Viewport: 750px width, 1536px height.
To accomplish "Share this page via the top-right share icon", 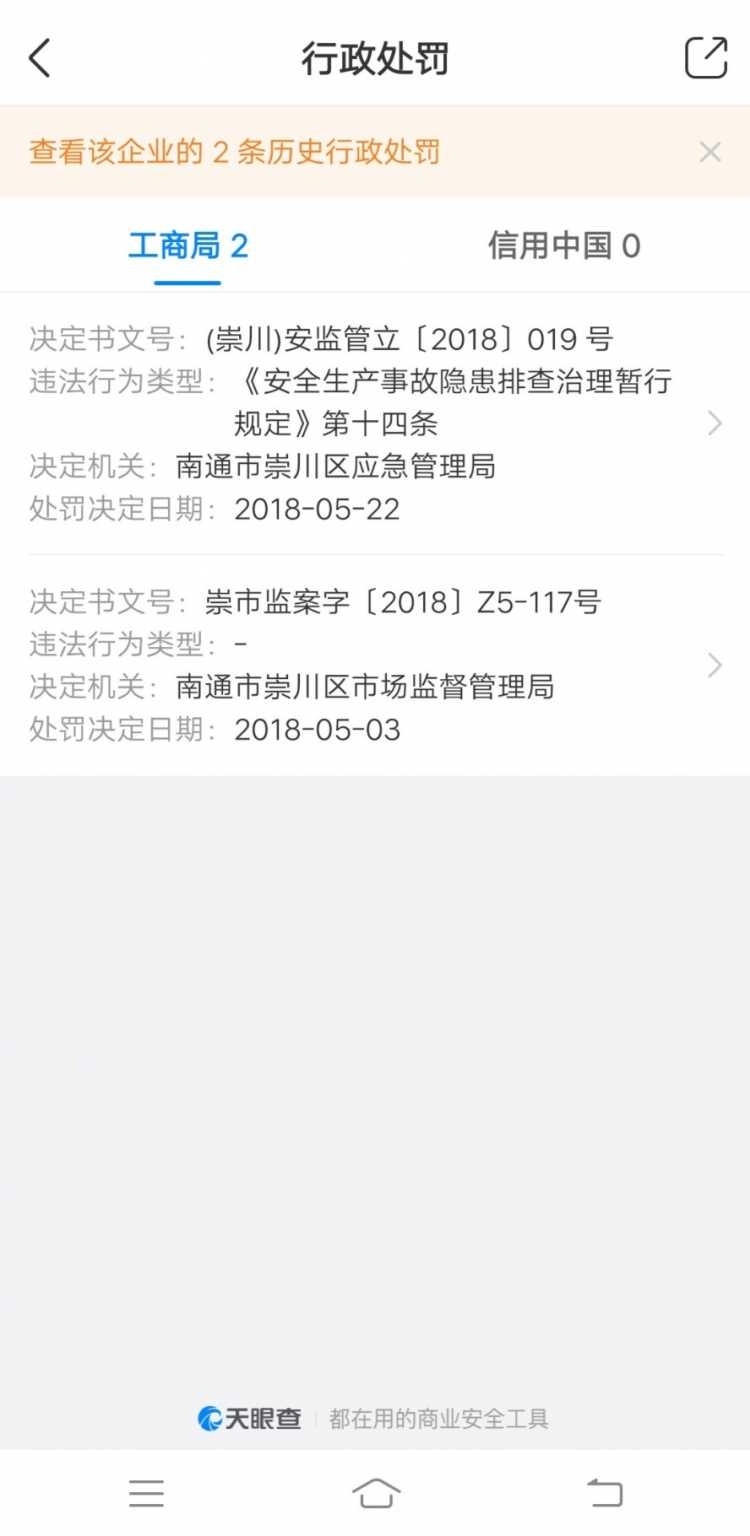I will click(x=705, y=58).
